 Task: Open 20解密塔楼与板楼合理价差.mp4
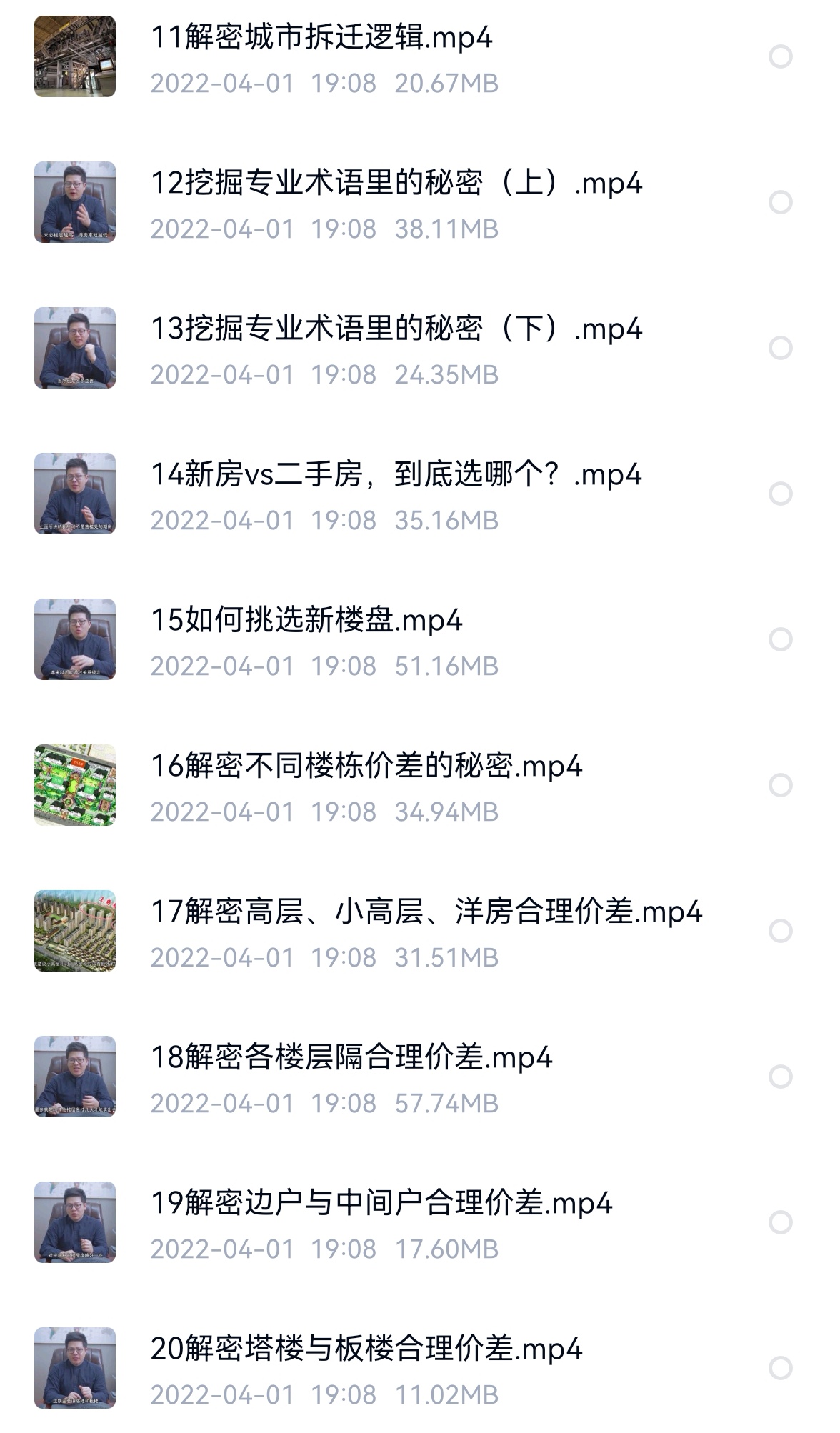coord(366,1349)
